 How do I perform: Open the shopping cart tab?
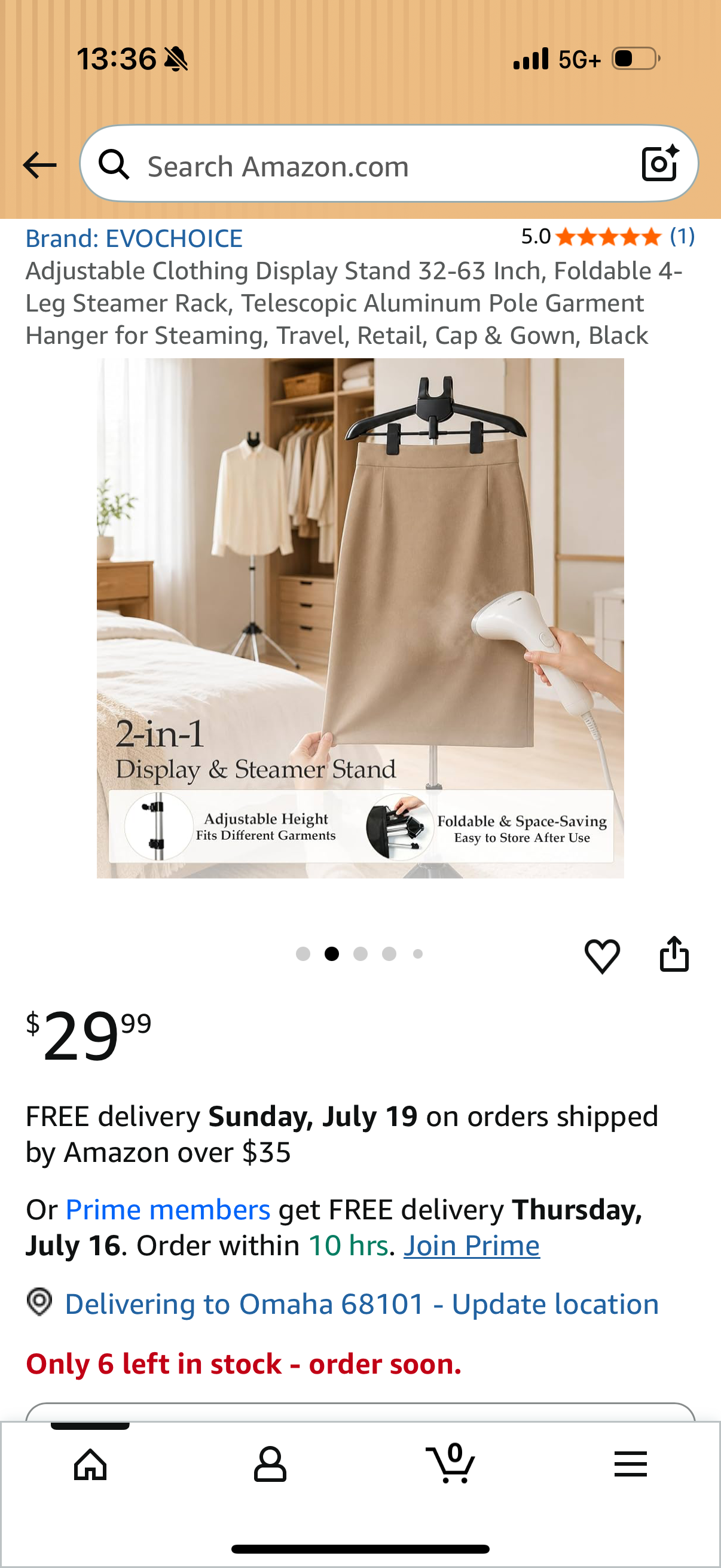[x=451, y=1463]
